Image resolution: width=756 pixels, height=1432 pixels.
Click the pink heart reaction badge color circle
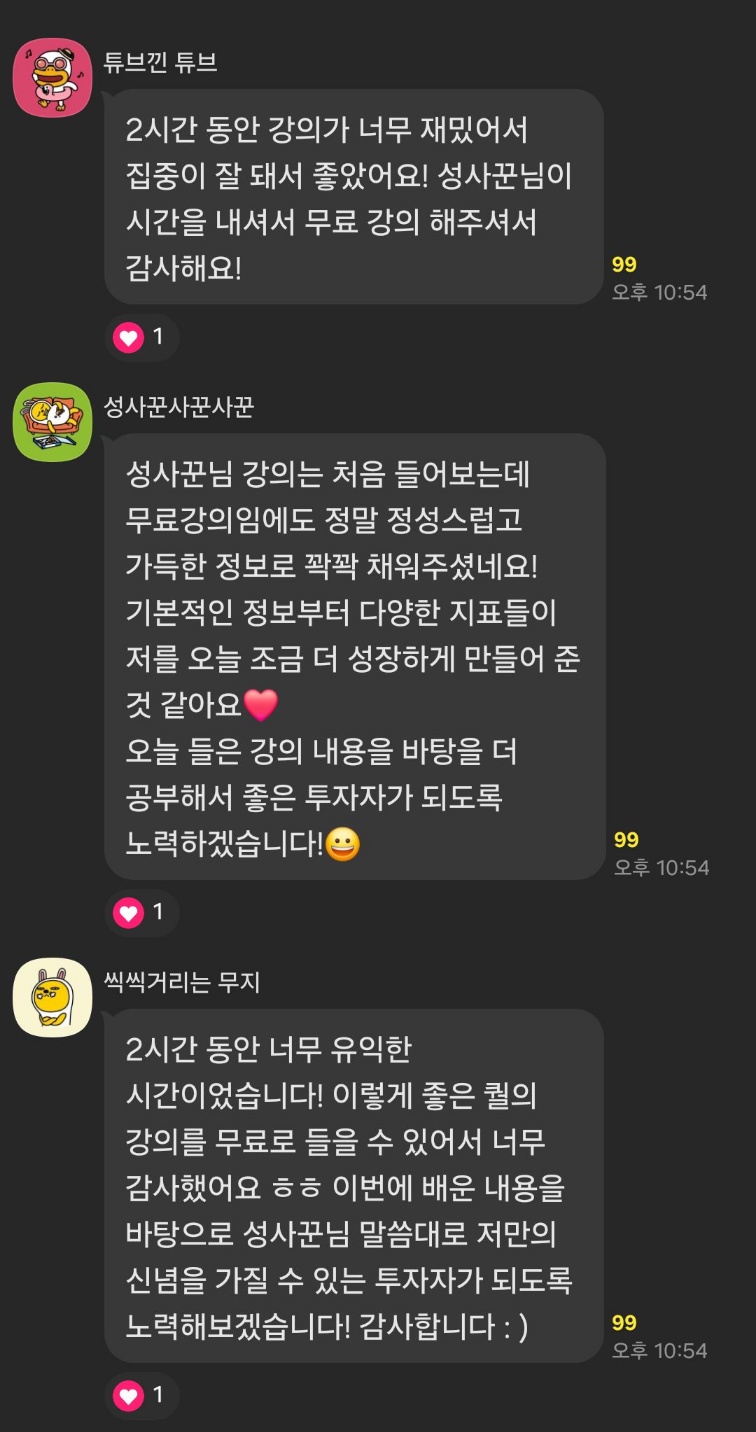click(x=126, y=339)
